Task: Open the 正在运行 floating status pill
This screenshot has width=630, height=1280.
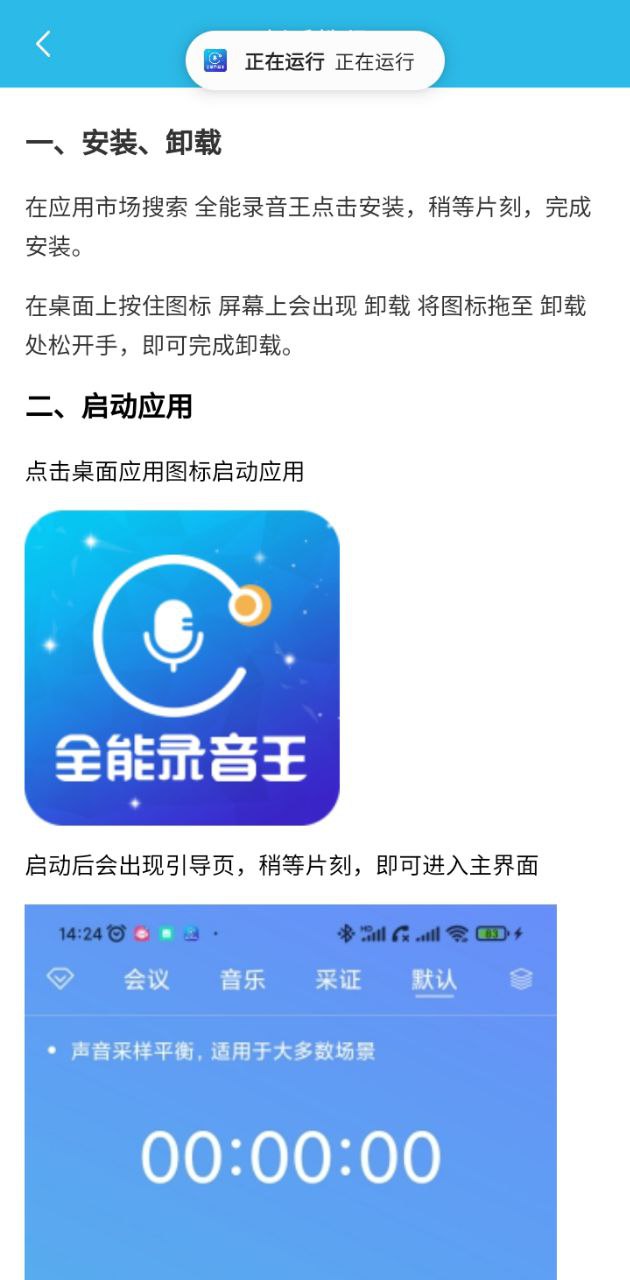Action: [315, 61]
